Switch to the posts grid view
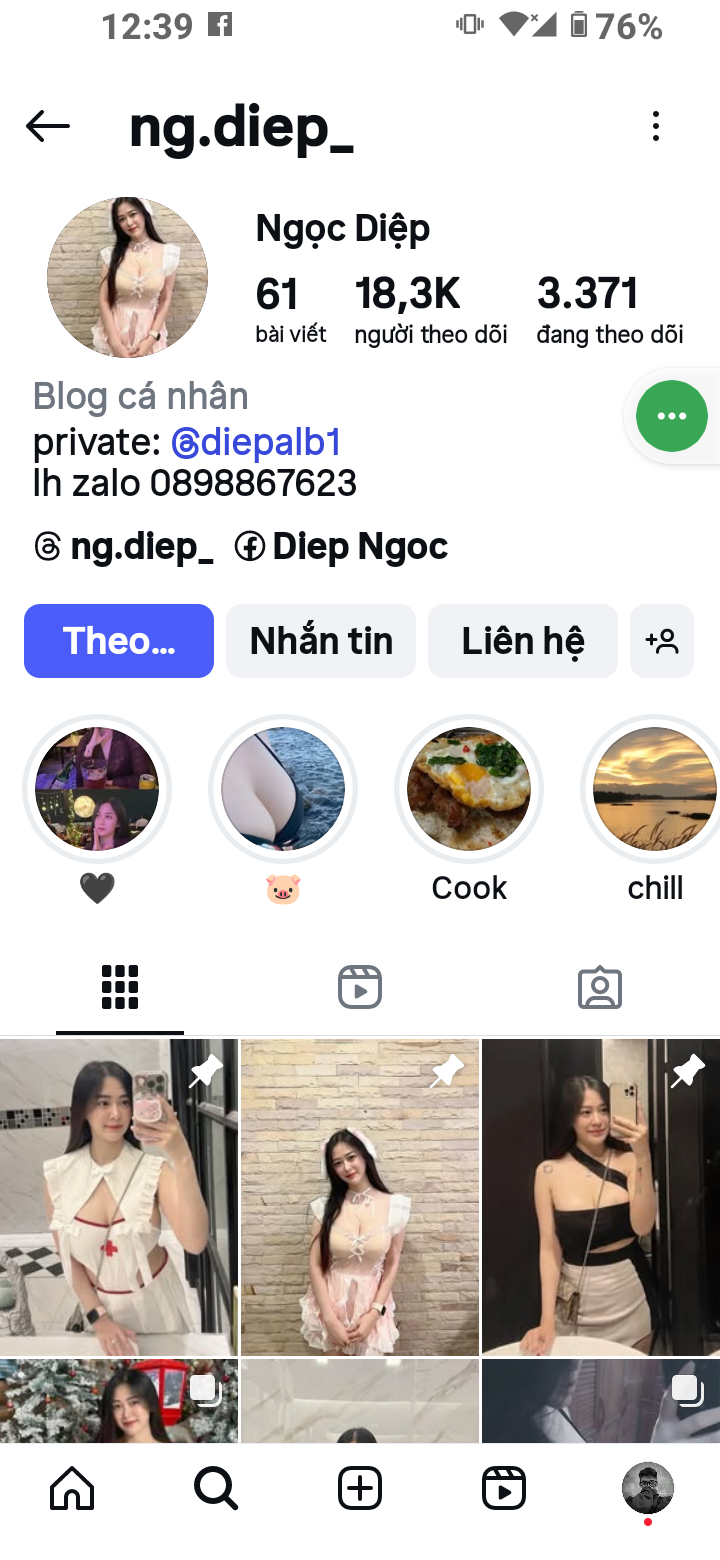The width and height of the screenshot is (720, 1560). [119, 987]
